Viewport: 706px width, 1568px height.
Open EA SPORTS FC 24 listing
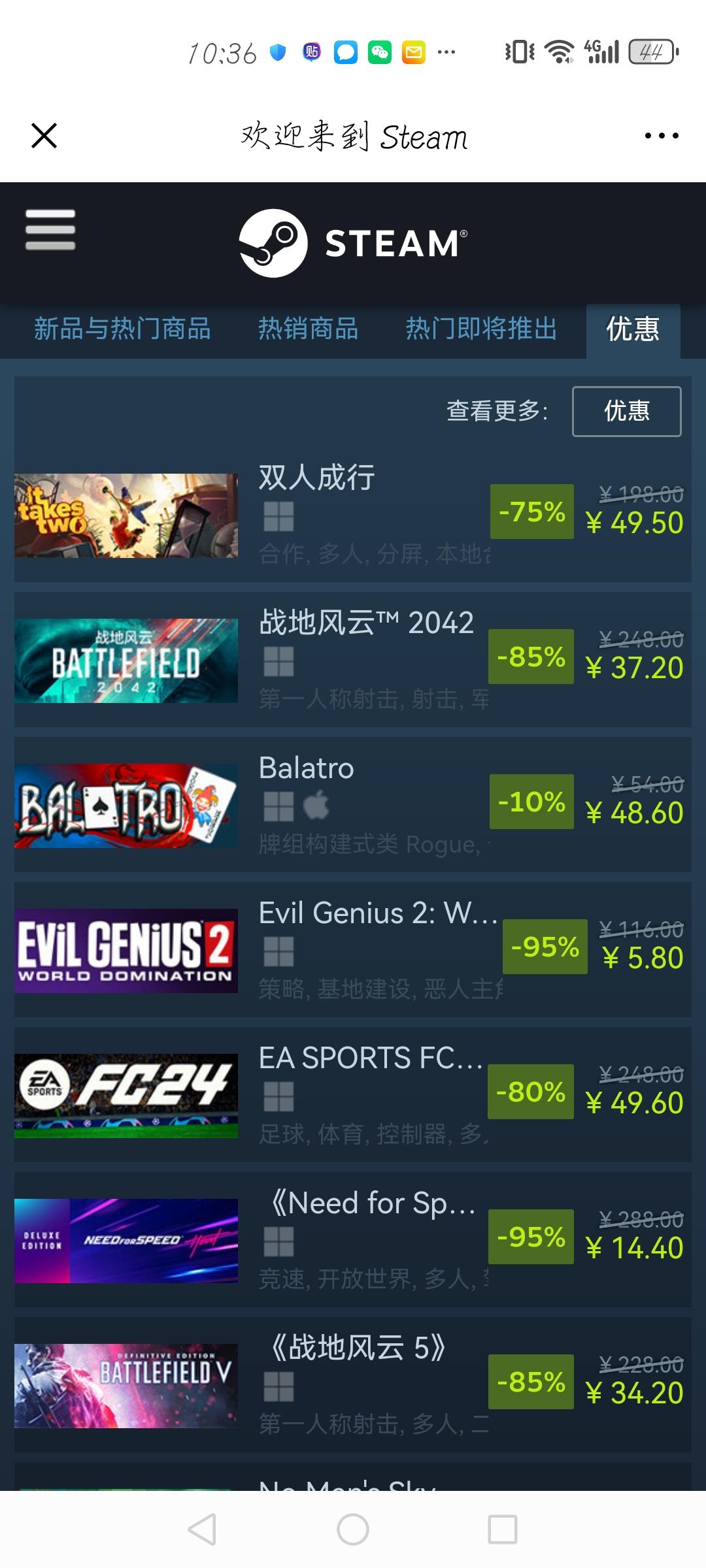[x=353, y=1096]
